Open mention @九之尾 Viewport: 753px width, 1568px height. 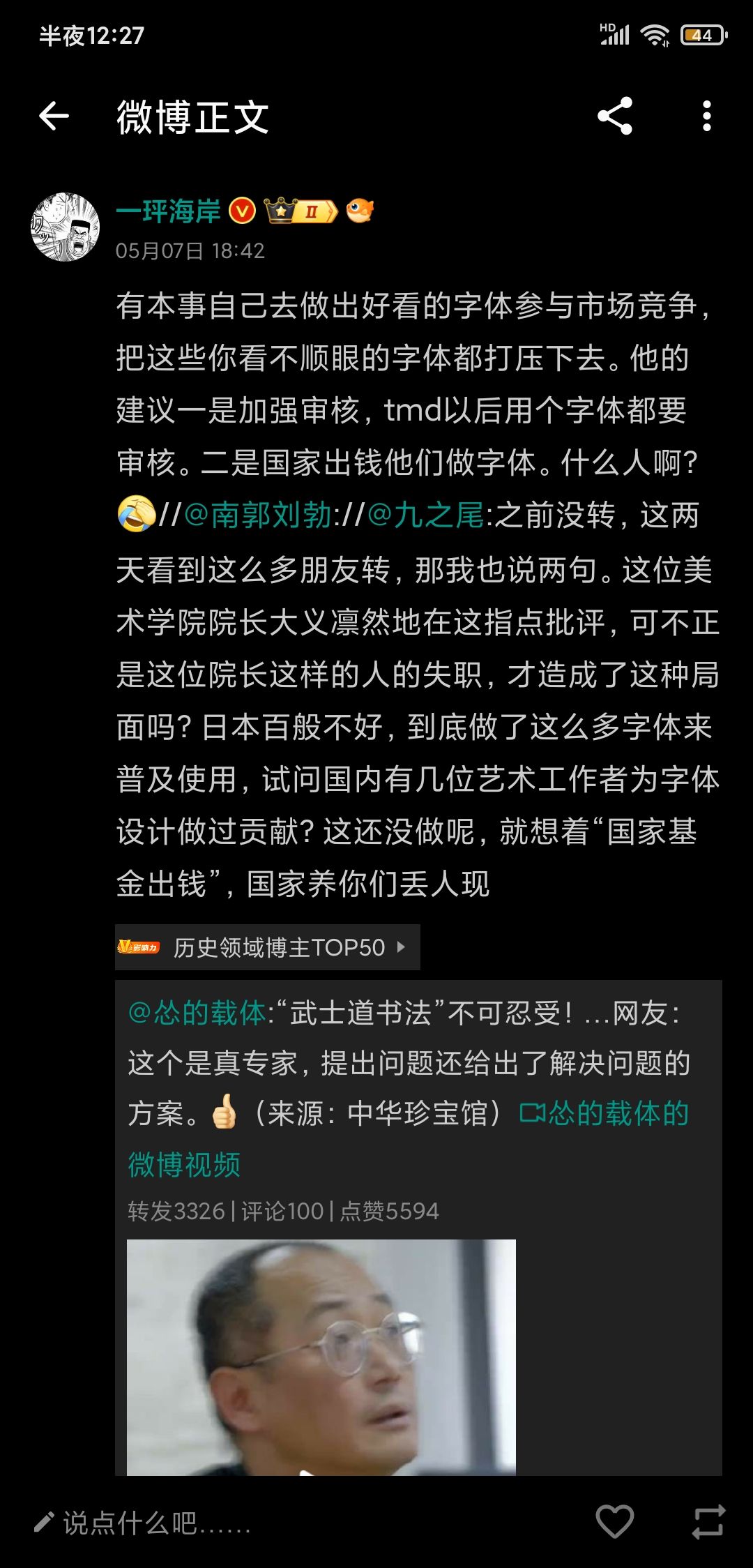[x=425, y=515]
